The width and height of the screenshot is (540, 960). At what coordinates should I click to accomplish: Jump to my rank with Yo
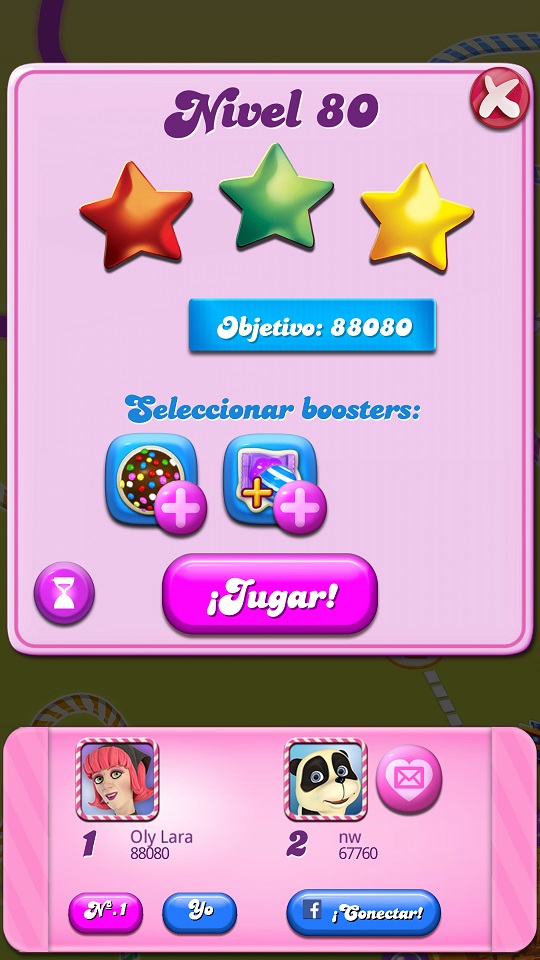point(200,912)
